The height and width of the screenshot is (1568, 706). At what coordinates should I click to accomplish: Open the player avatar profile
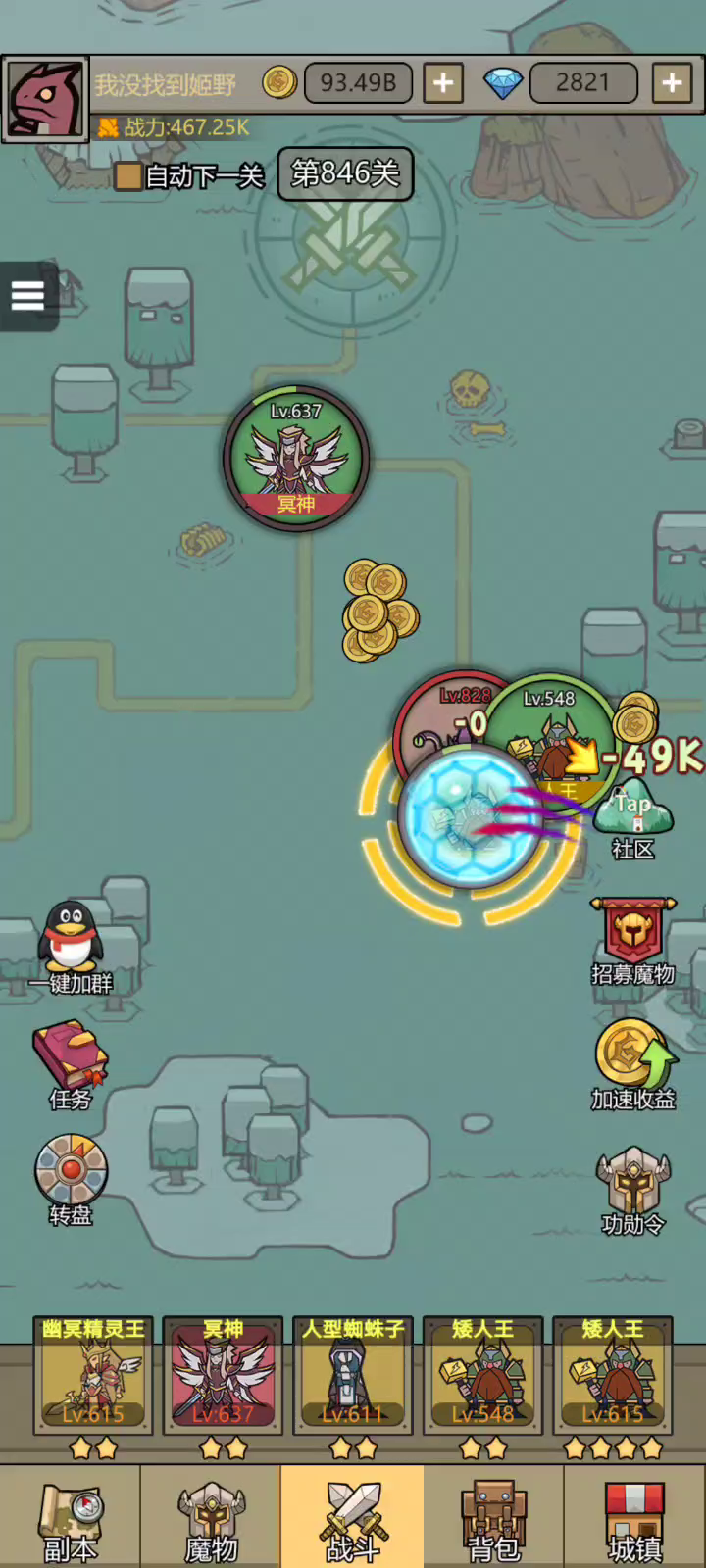coord(45,99)
